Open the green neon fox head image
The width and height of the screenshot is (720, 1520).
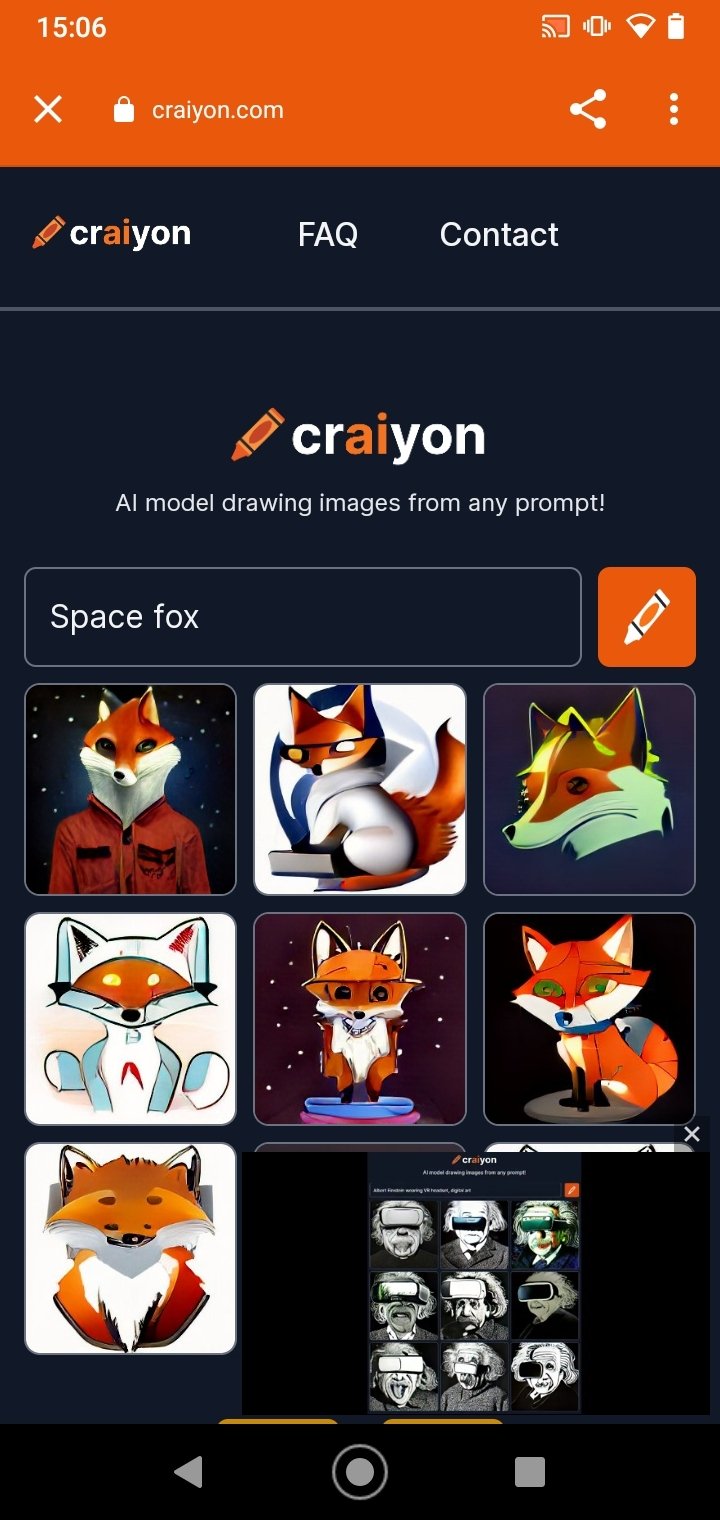point(589,789)
